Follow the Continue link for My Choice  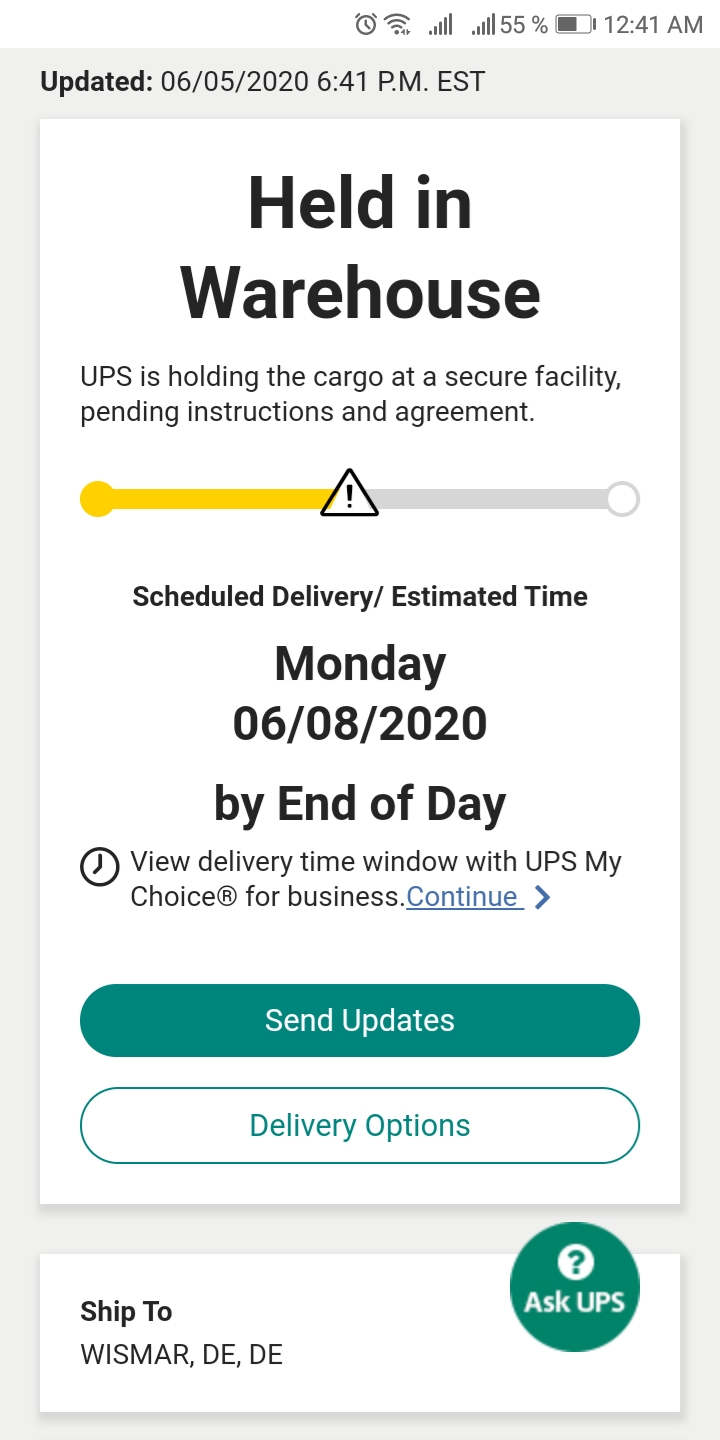tap(463, 897)
